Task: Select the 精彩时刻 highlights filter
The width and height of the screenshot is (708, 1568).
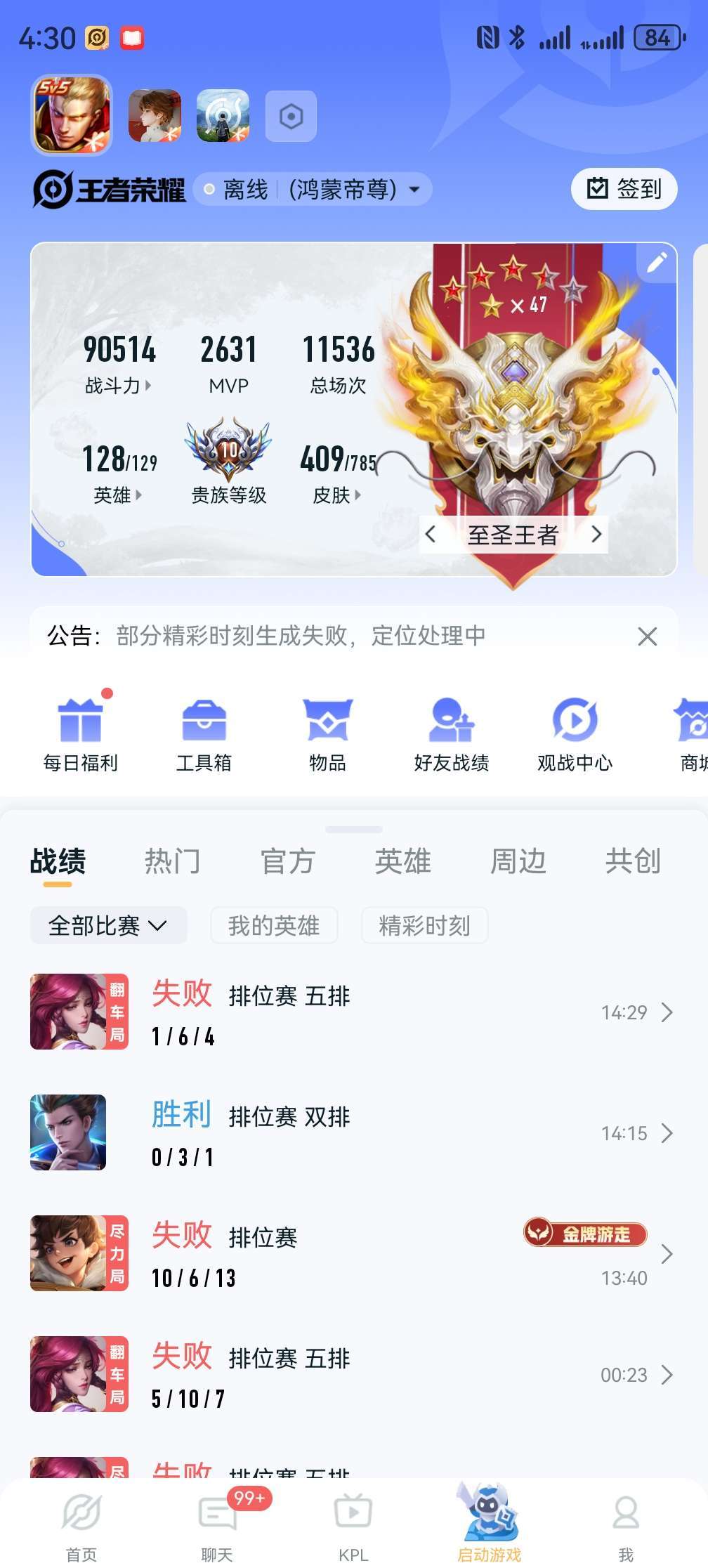Action: (424, 925)
